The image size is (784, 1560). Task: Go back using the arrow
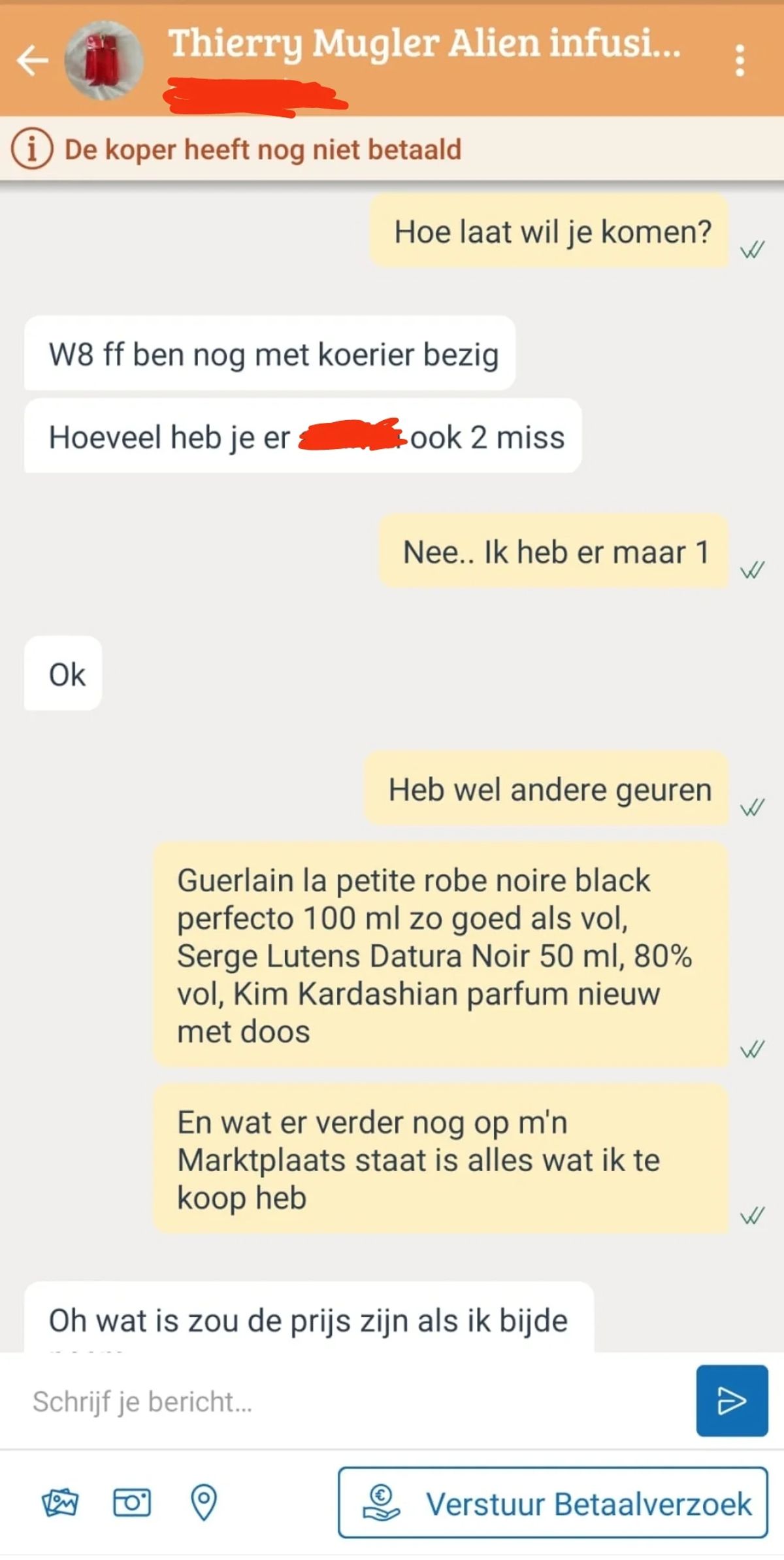click(x=33, y=60)
